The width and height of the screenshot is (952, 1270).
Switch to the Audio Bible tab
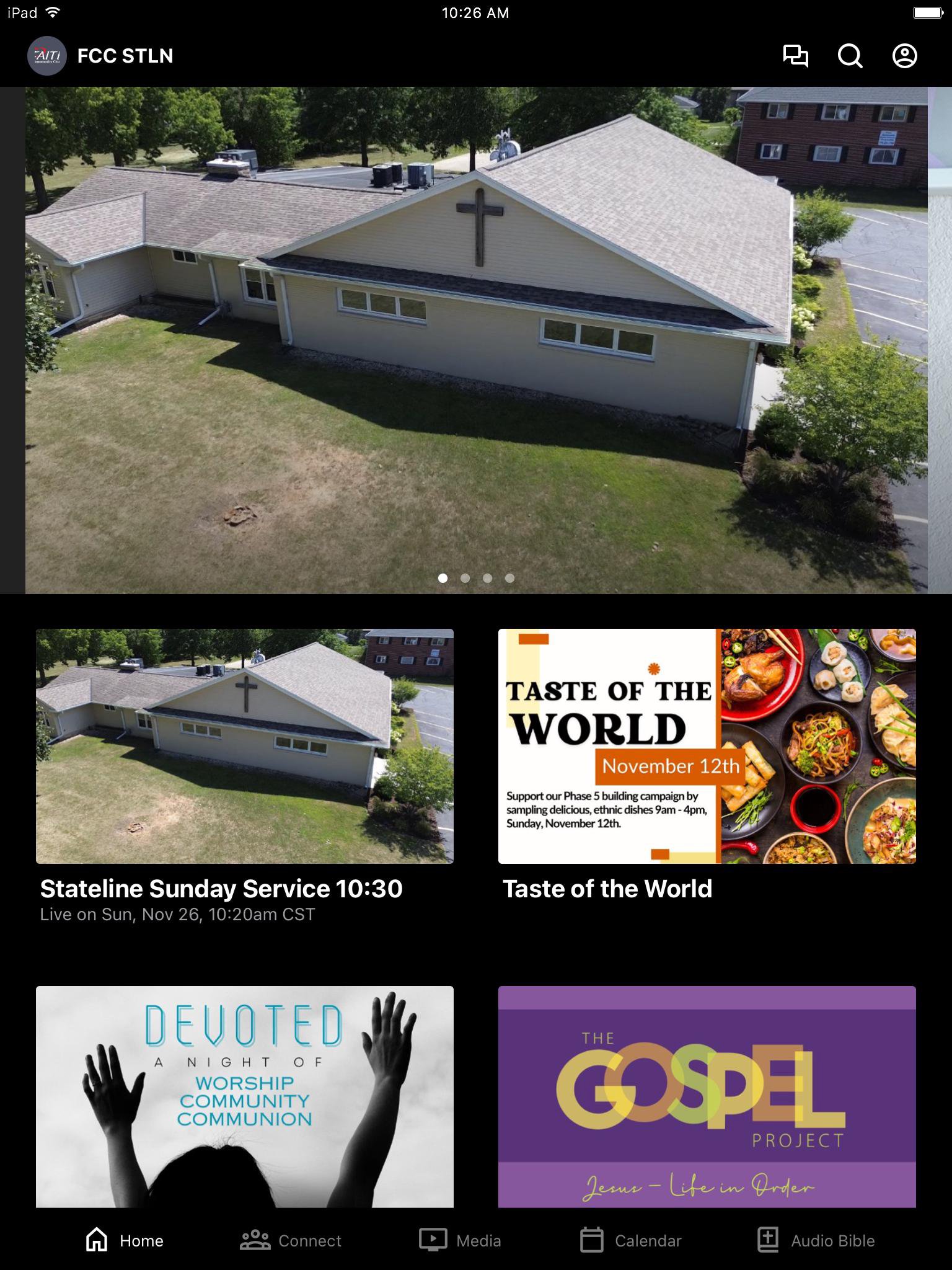(x=816, y=1240)
